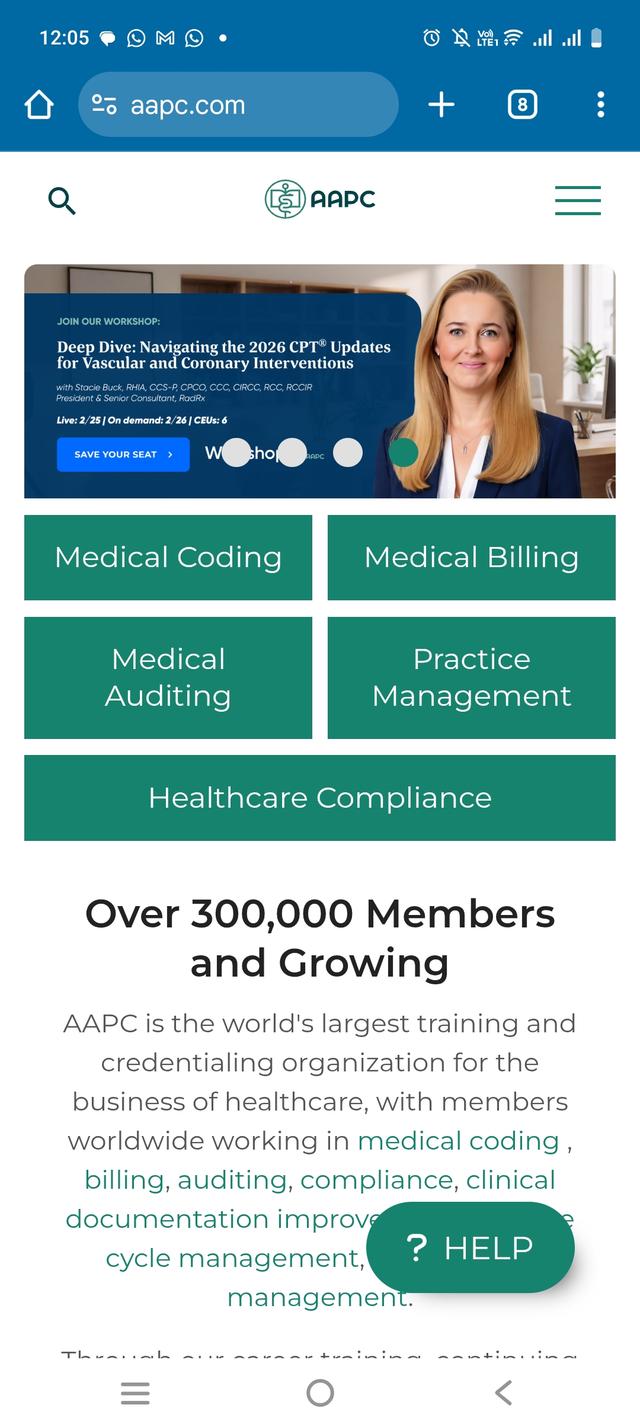Open Practice Management section
Image resolution: width=640 pixels, height=1427 pixels.
pyautogui.click(x=471, y=677)
